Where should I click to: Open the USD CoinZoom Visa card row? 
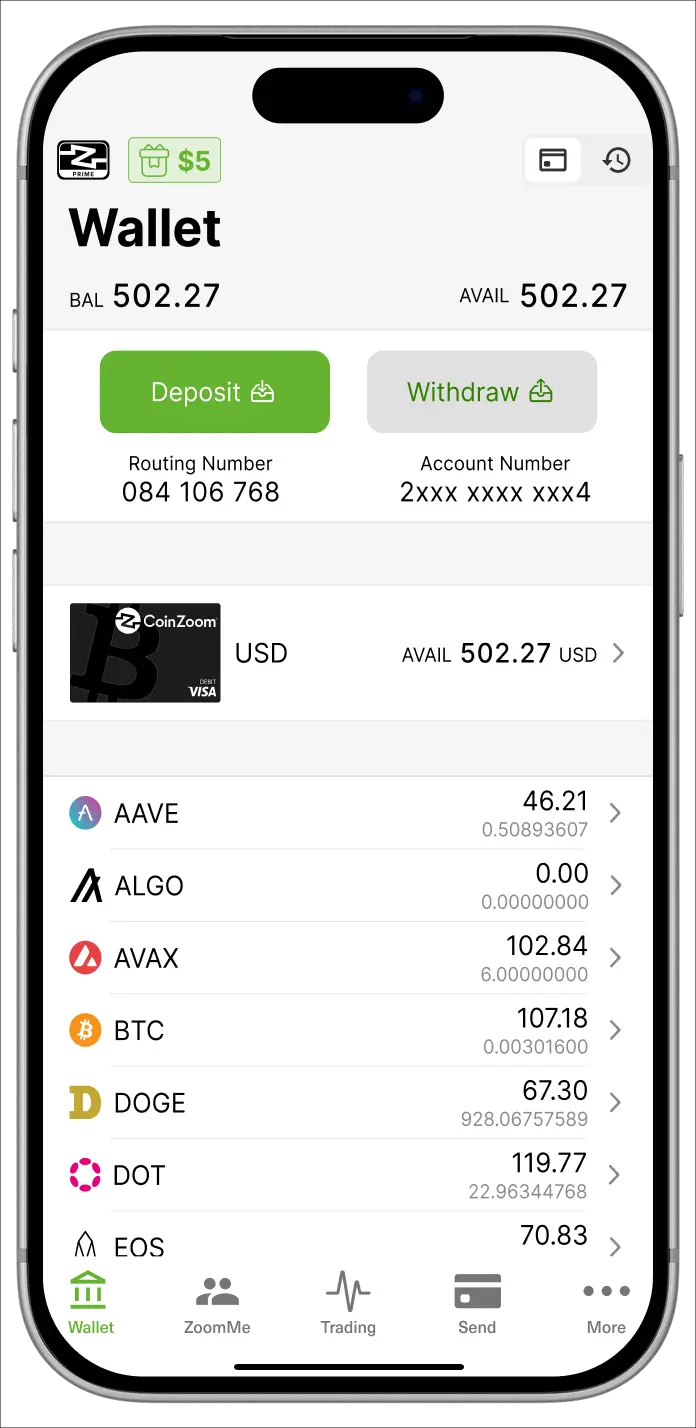tap(347, 654)
